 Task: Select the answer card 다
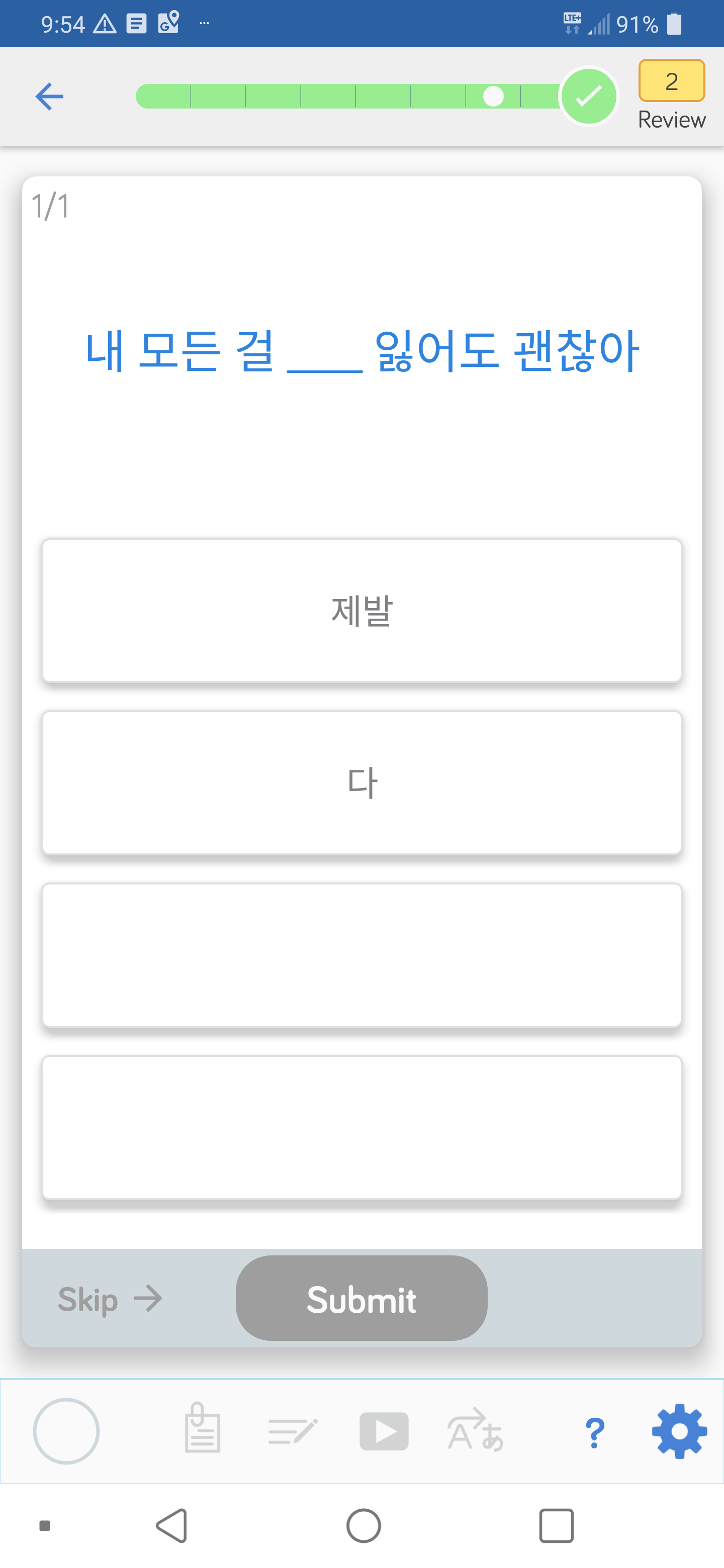point(361,782)
